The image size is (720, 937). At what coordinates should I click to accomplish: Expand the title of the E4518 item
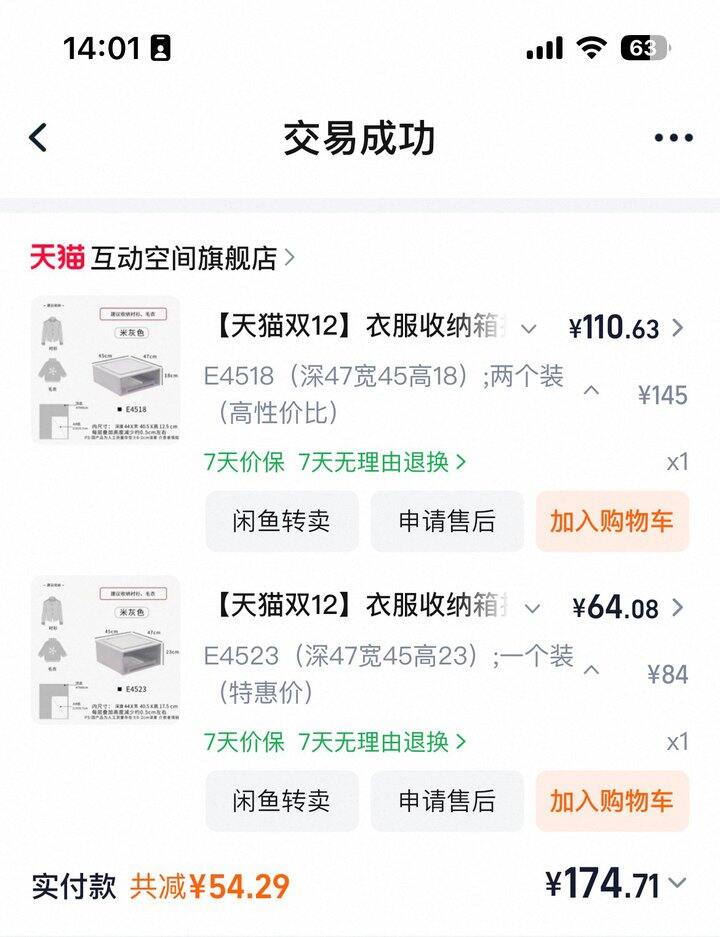click(530, 328)
